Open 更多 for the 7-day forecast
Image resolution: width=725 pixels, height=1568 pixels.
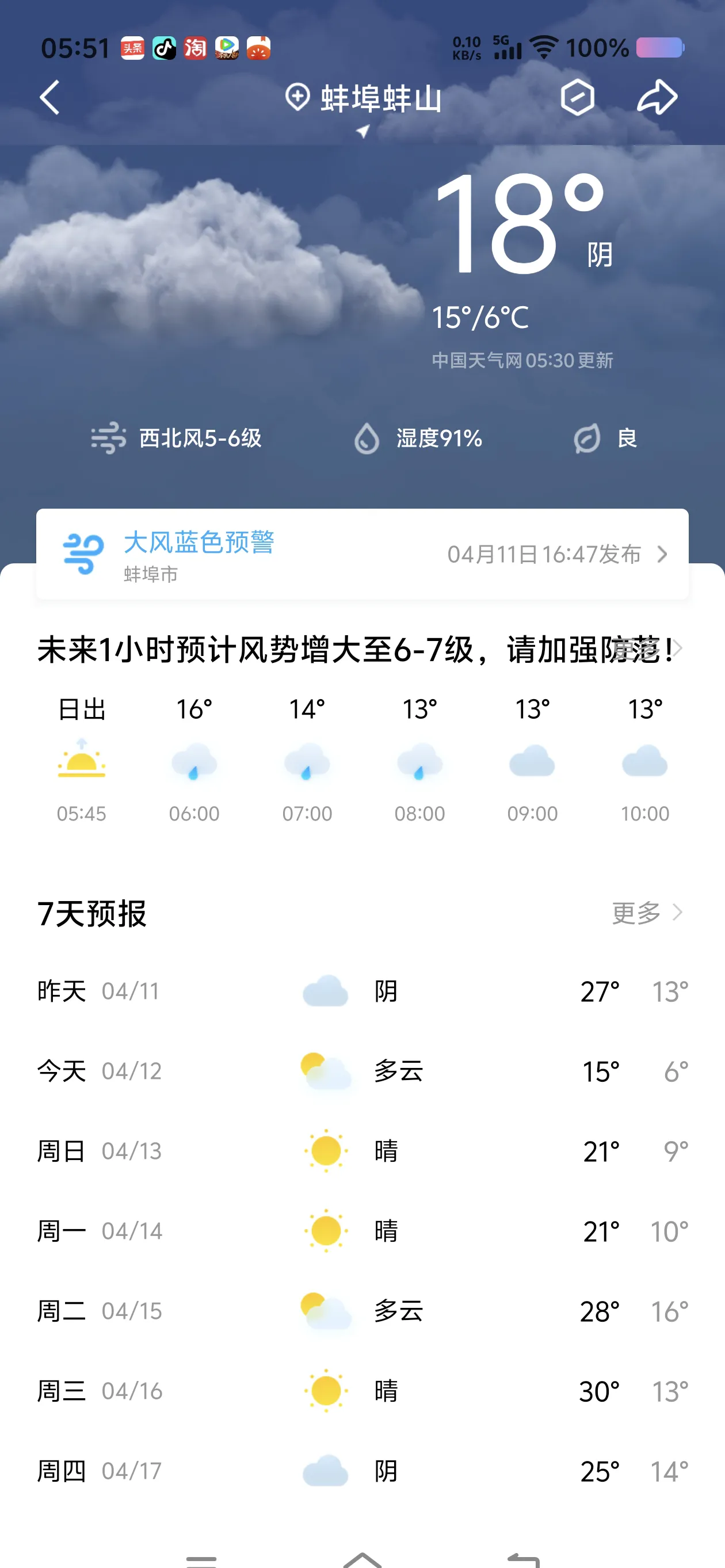click(647, 913)
